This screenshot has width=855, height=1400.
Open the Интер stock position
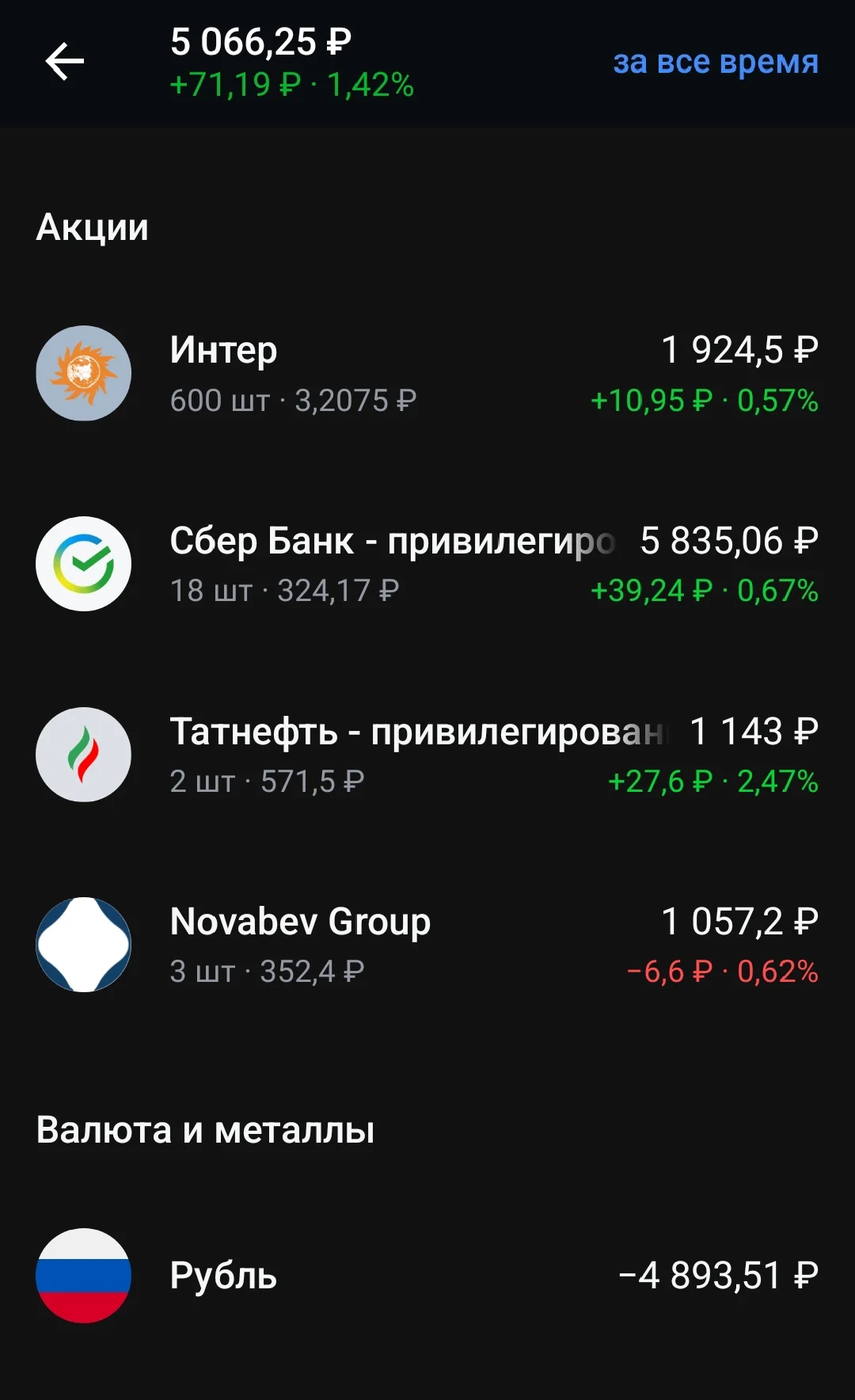427,373
